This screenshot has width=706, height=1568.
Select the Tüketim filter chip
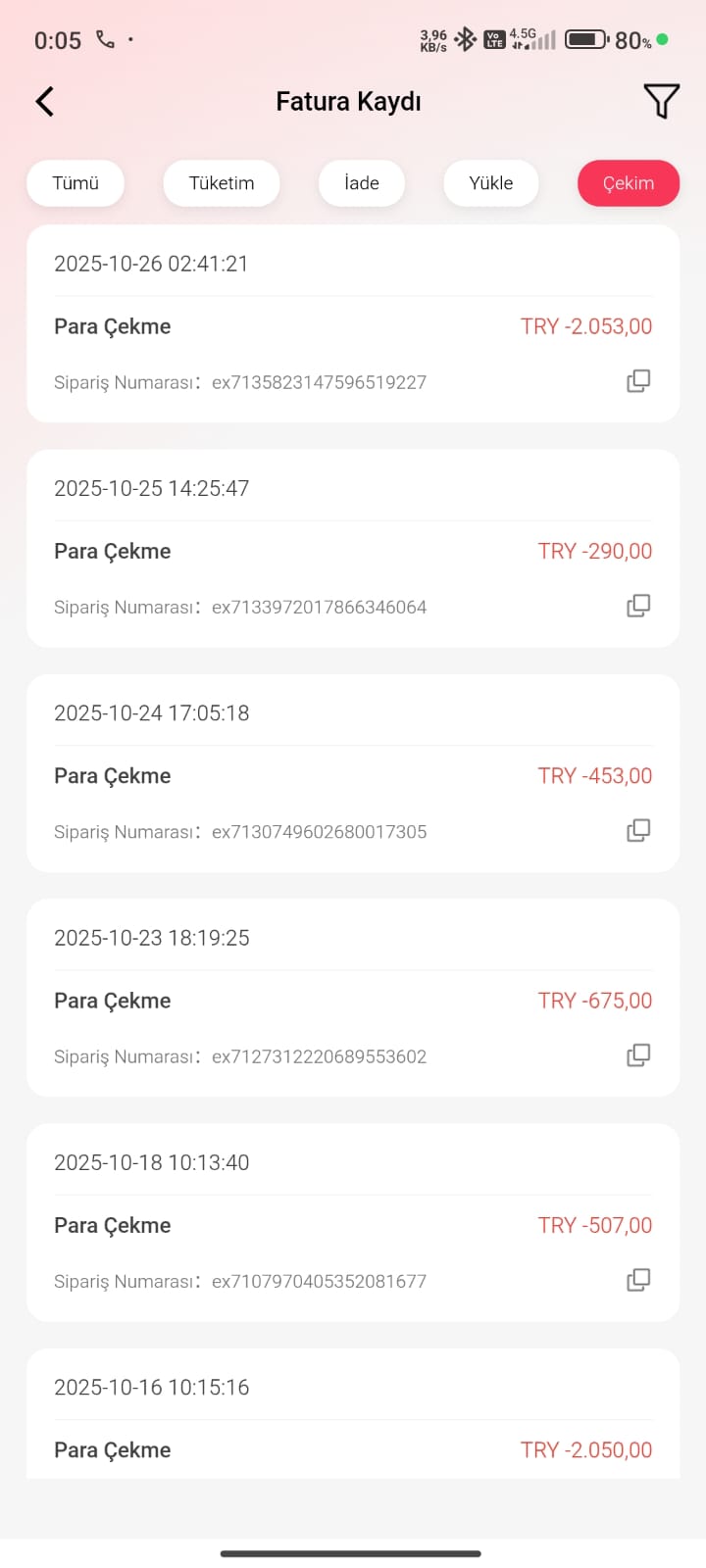click(222, 183)
